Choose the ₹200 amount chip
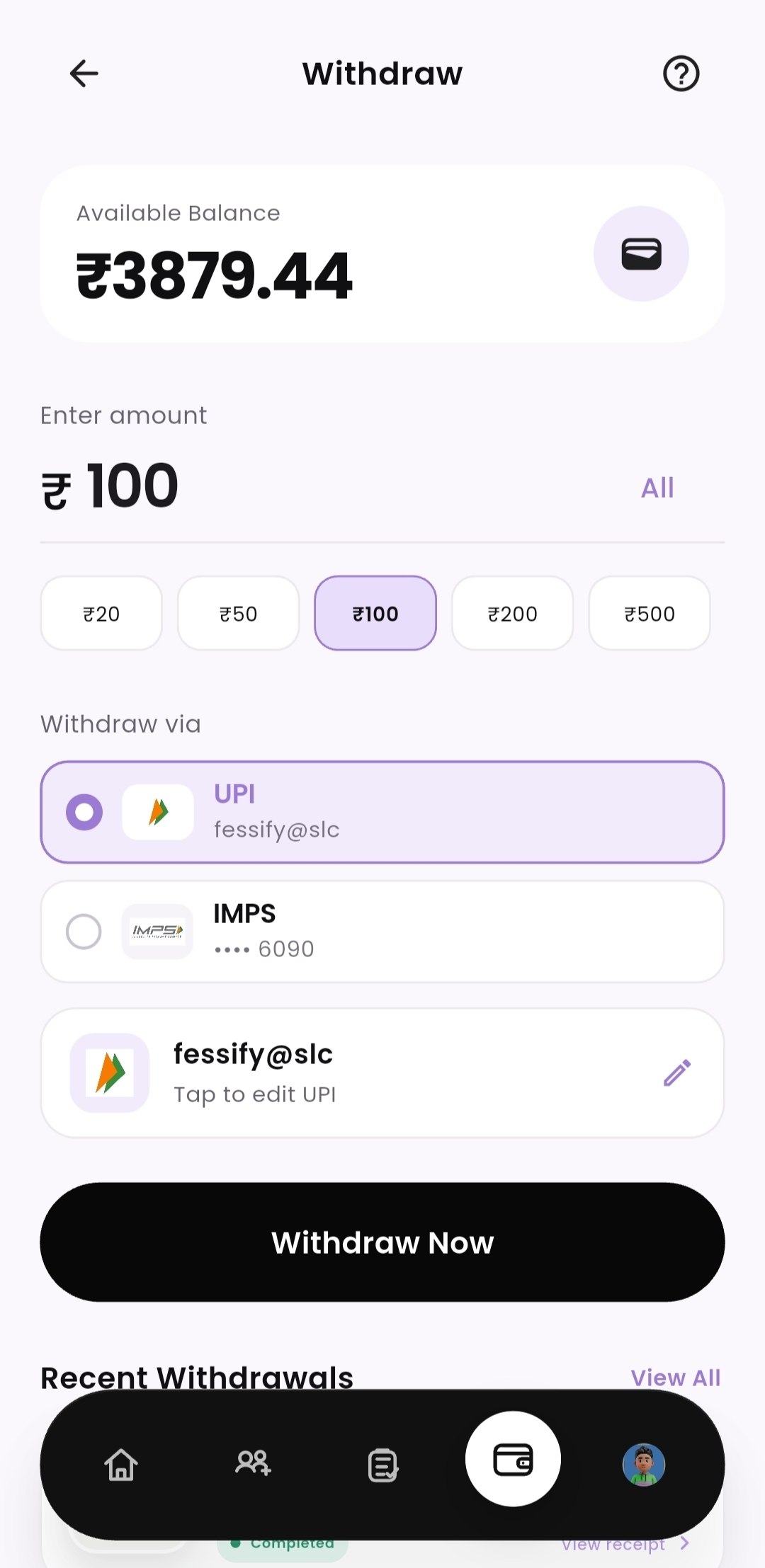 512,613
